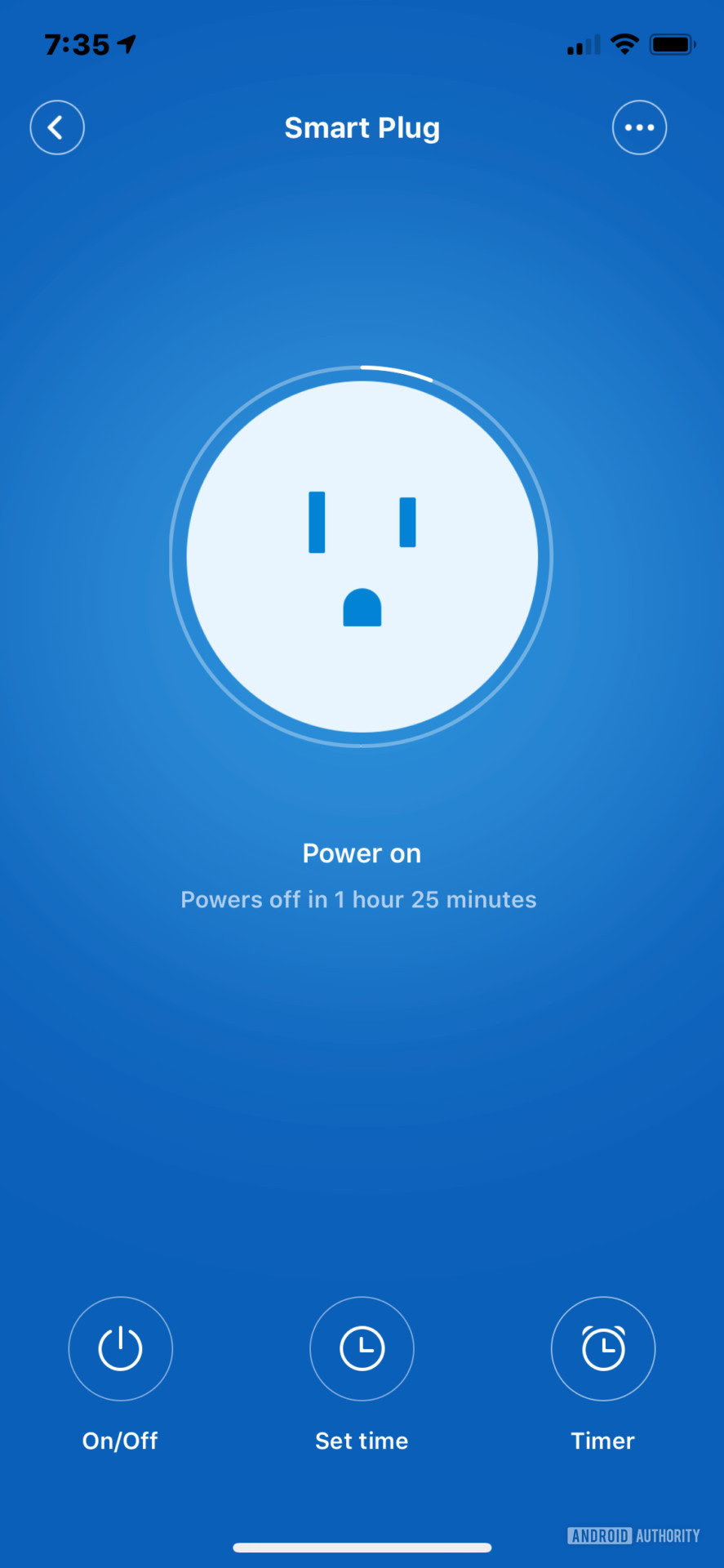724x1568 pixels.
Task: Toggle the plug using the outlet graphic
Action: tap(362, 557)
